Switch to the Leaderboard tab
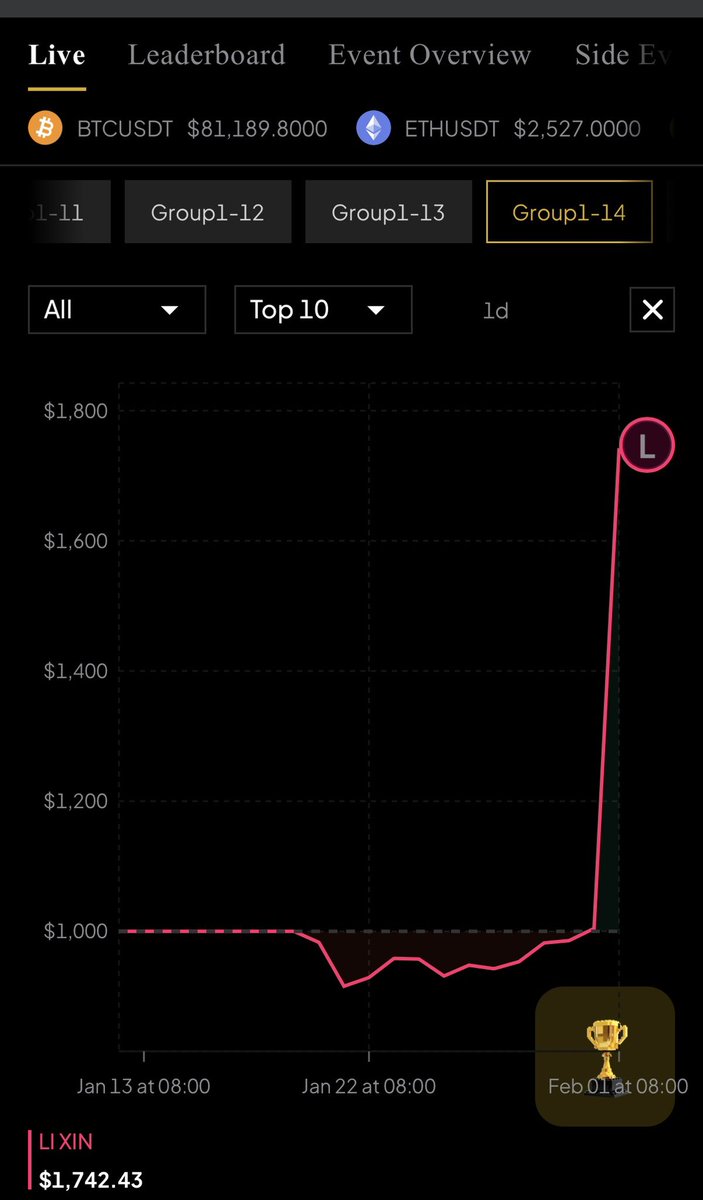The image size is (703, 1200). coord(206,55)
